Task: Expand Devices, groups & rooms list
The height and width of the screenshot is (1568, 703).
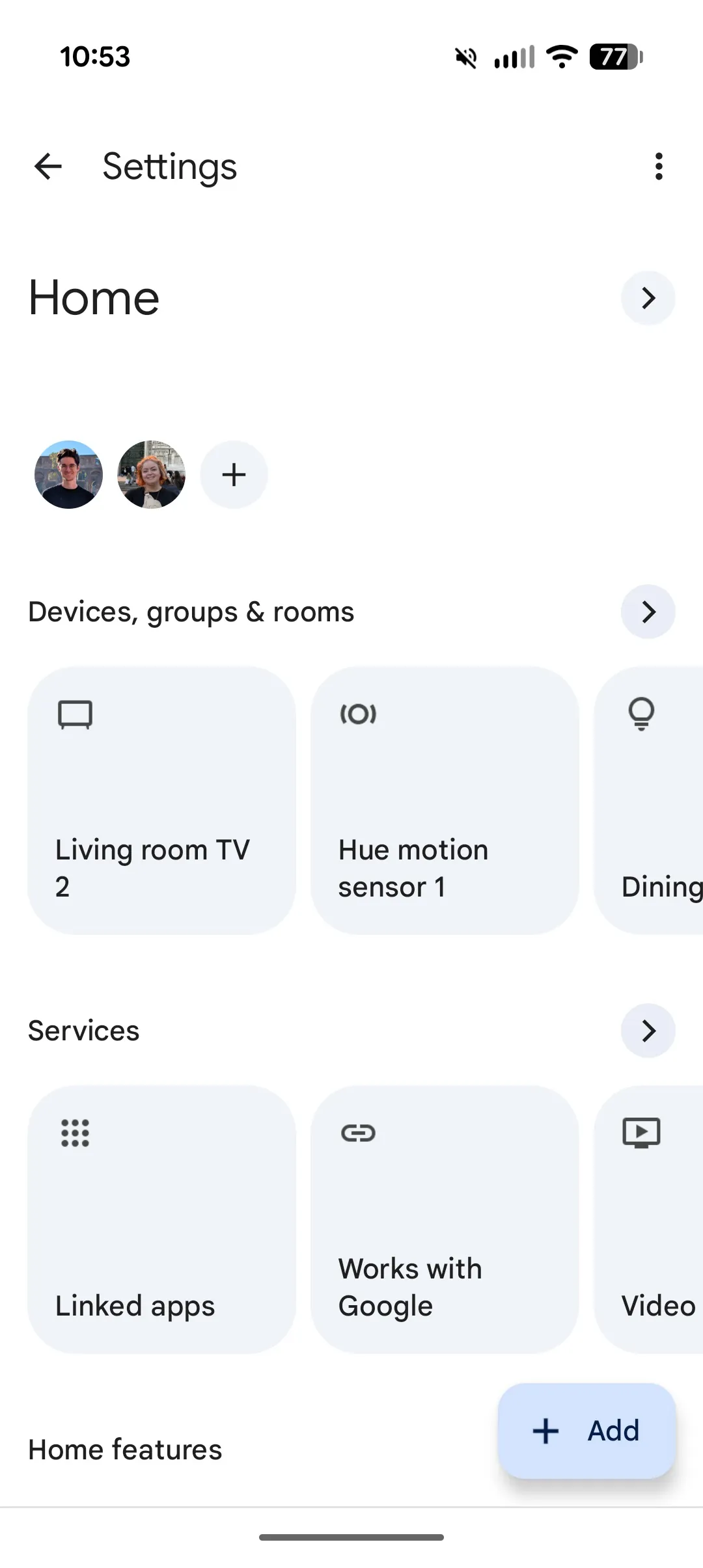Action: tap(648, 612)
